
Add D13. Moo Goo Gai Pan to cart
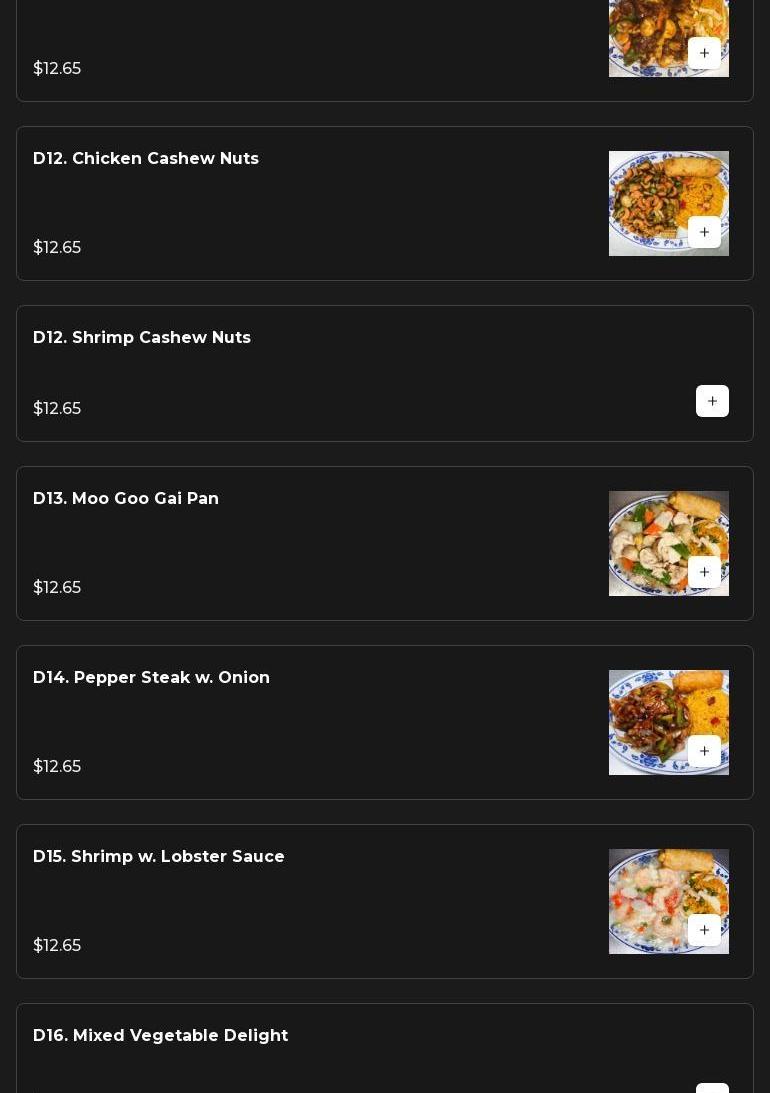pos(704,572)
